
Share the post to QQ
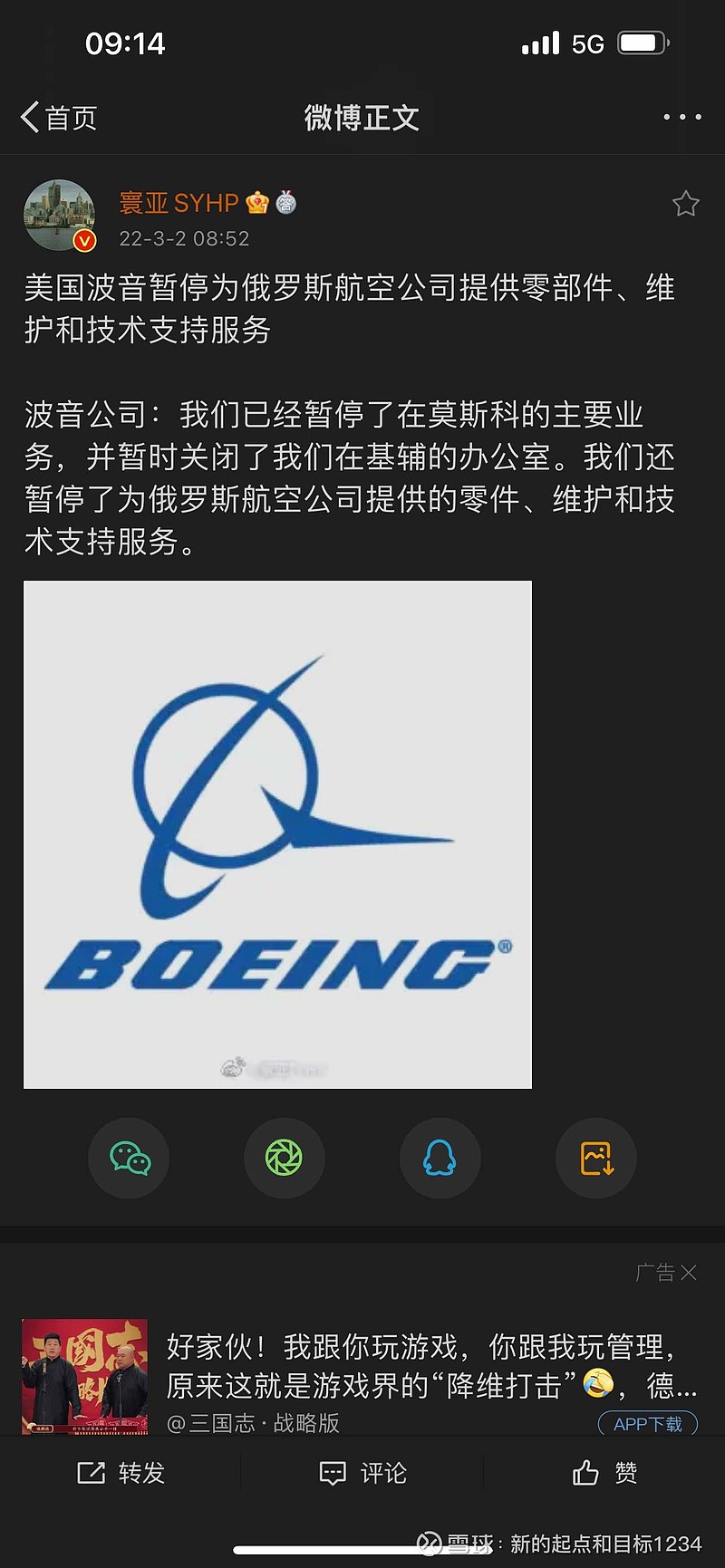point(440,1158)
